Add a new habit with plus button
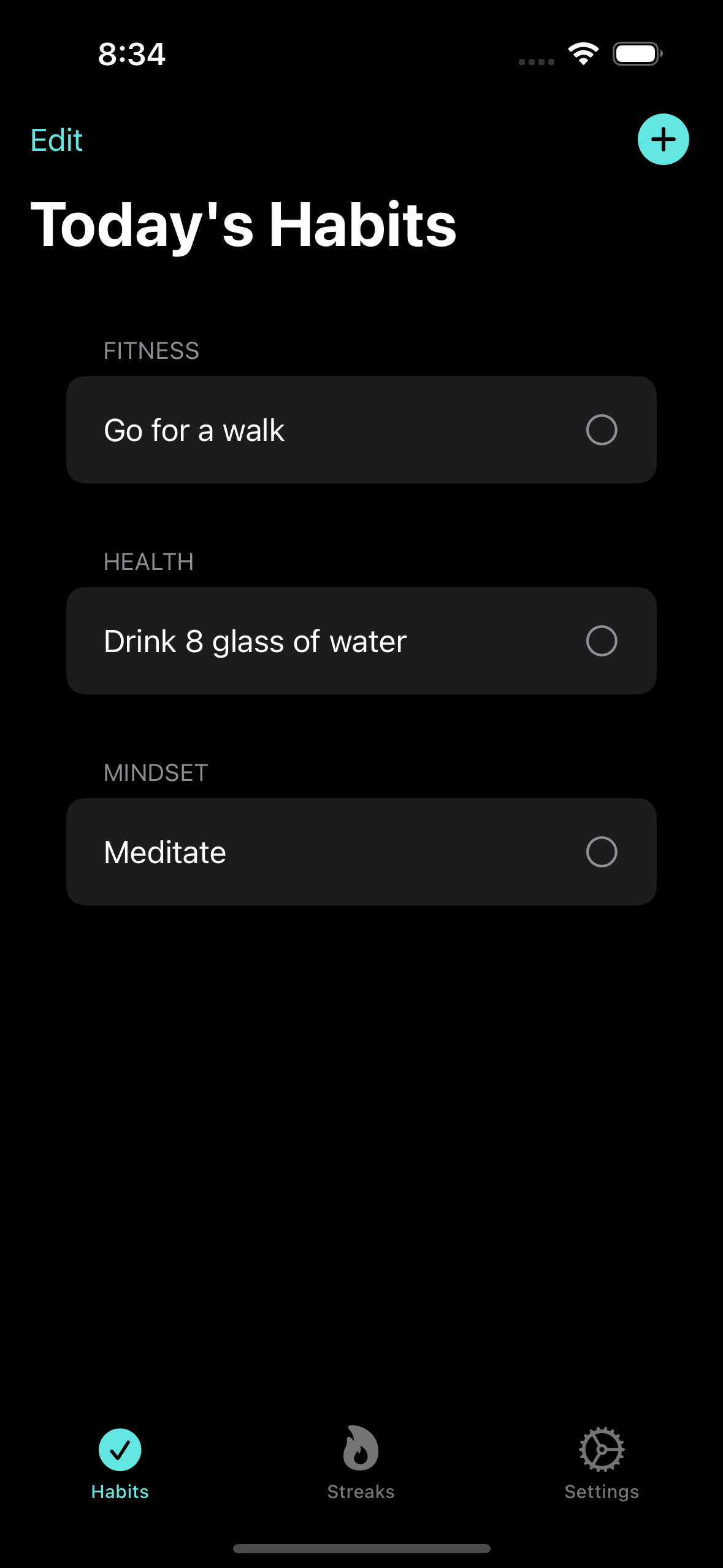 (663, 139)
